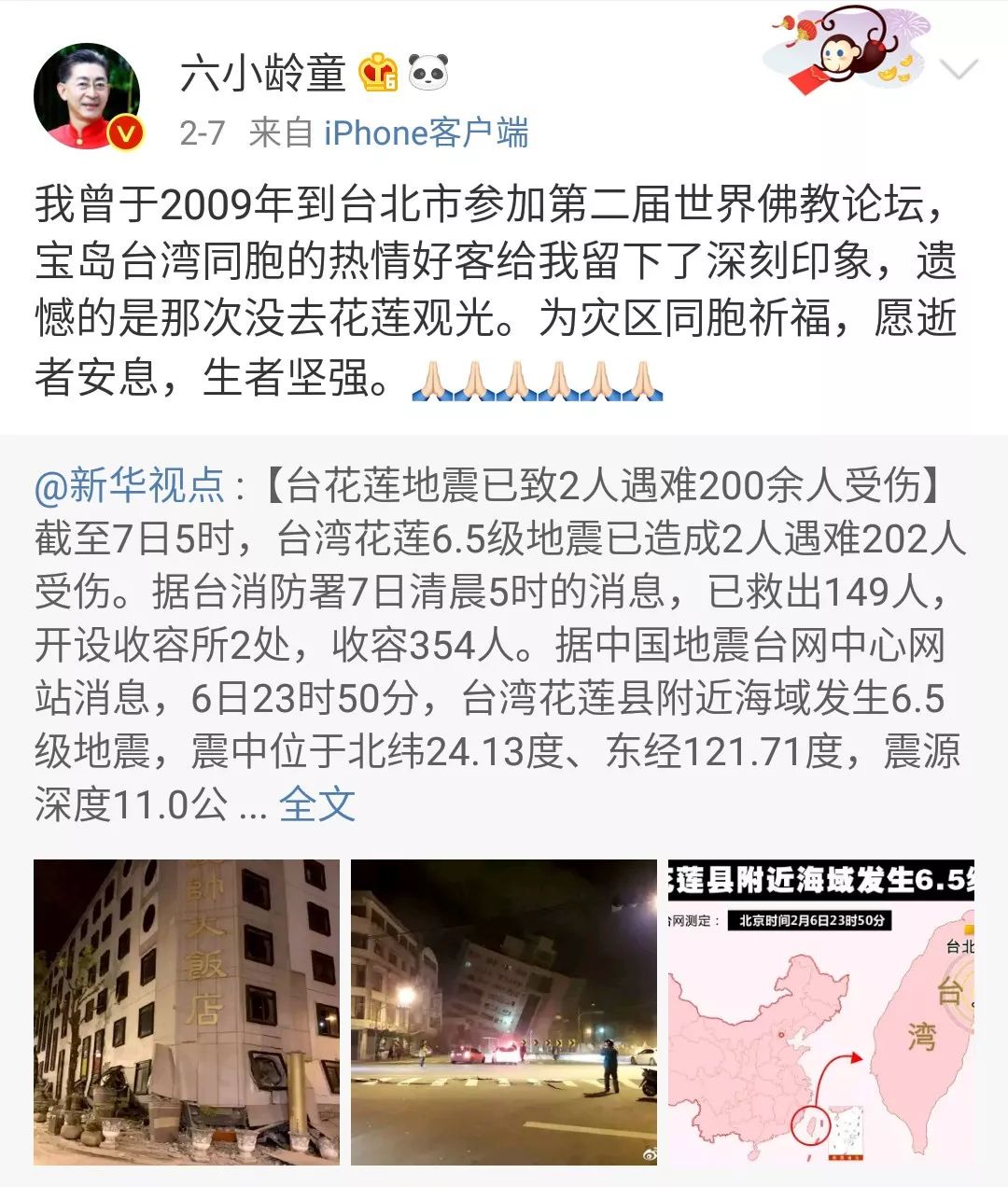Expand the post options chevron menu
The image size is (1008, 1187).
point(959,70)
